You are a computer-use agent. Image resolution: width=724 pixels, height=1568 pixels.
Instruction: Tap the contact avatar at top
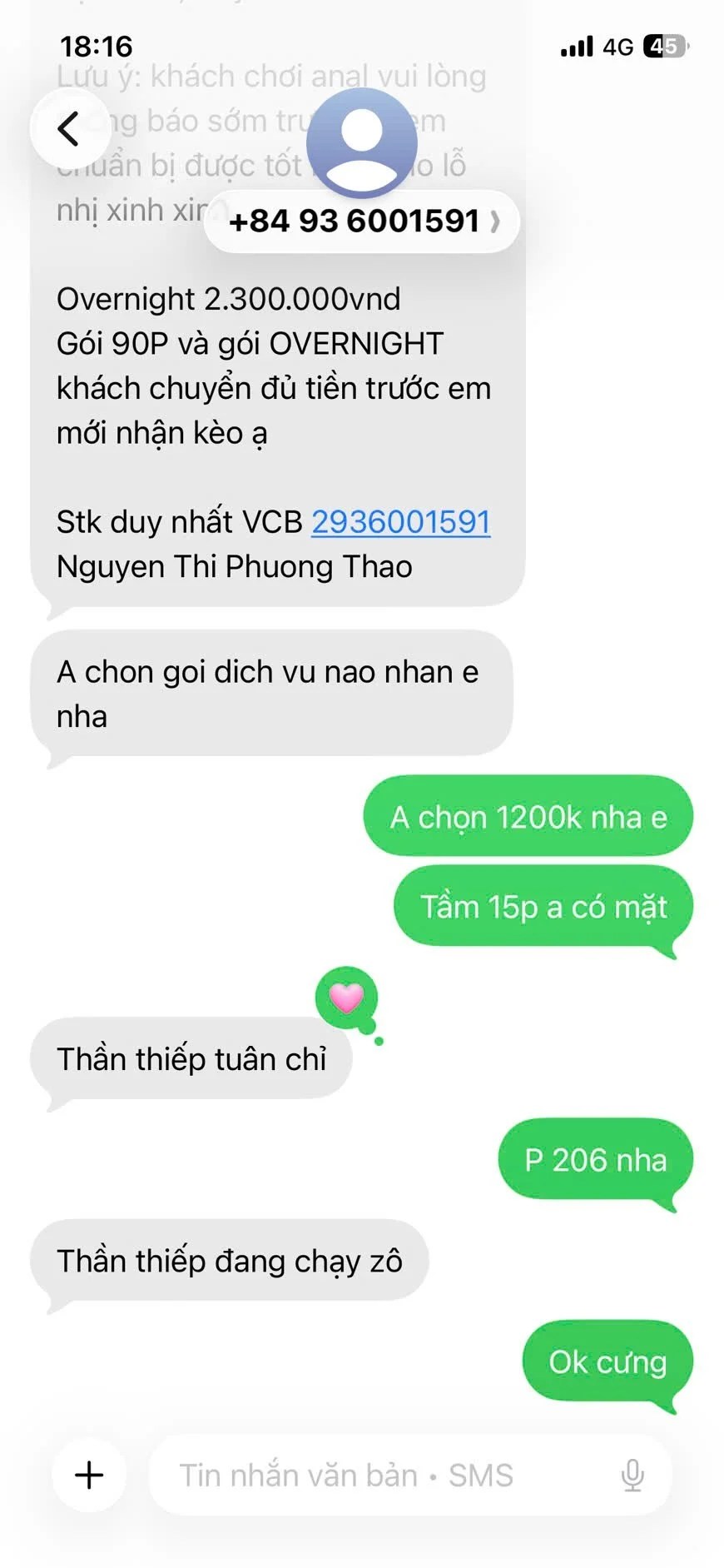[x=362, y=142]
